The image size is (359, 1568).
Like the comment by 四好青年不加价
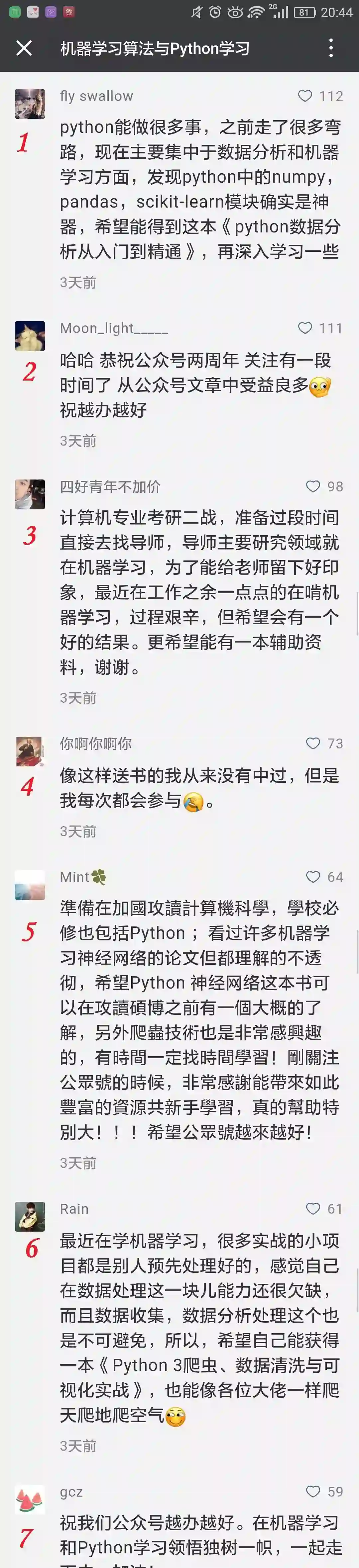click(313, 486)
